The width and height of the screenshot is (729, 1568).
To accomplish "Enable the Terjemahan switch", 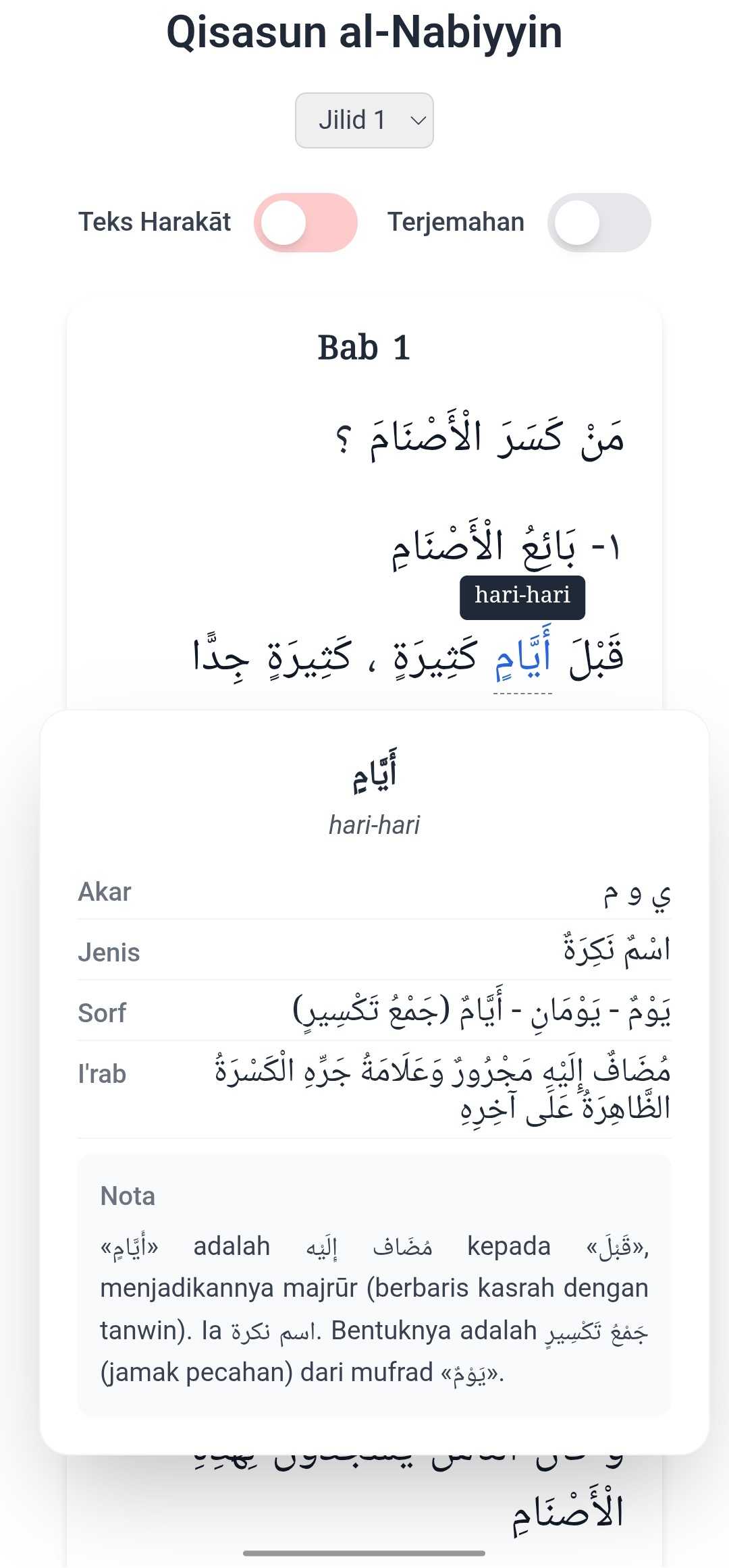I will point(599,223).
